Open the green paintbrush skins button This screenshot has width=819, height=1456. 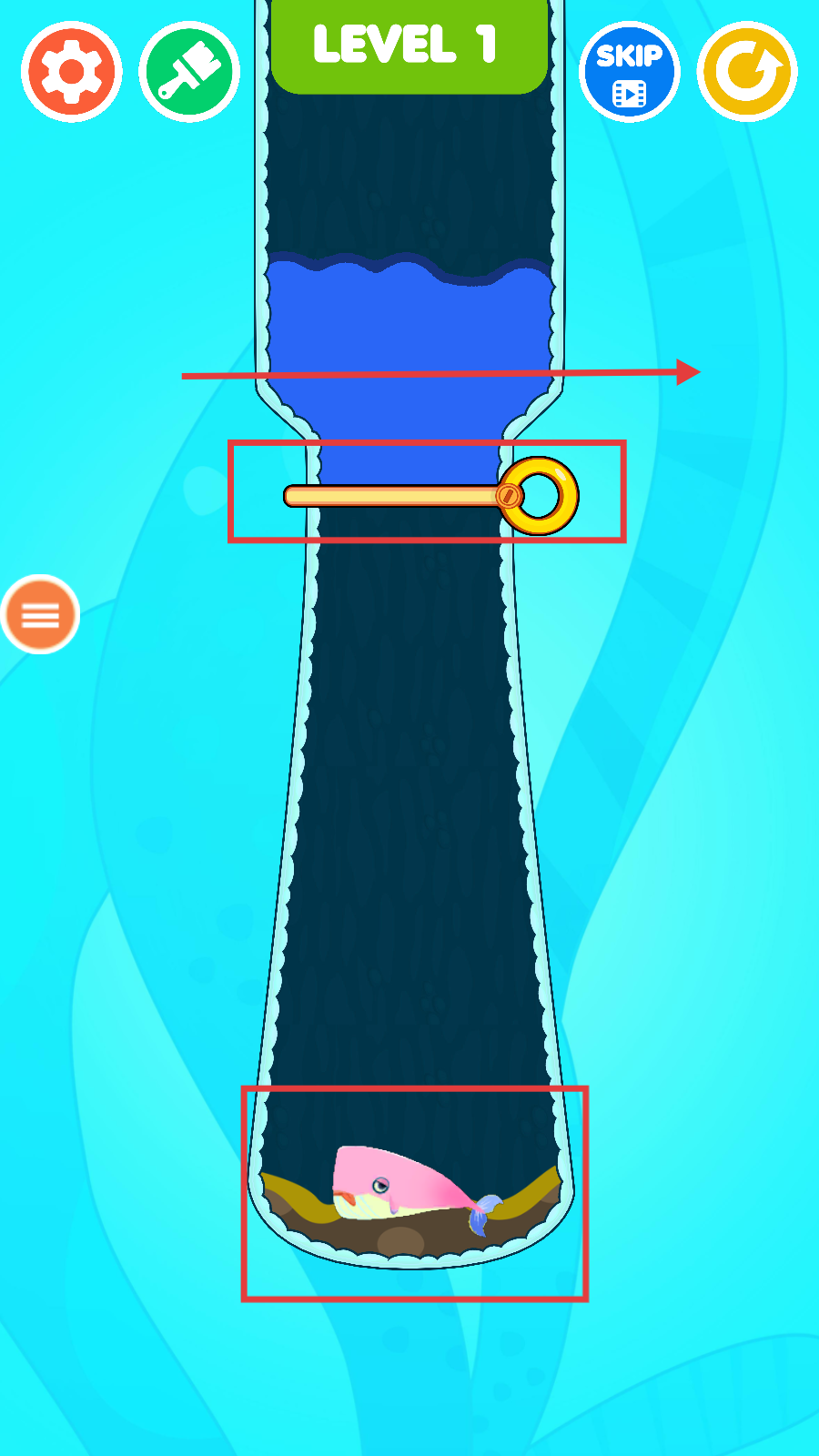click(x=189, y=71)
